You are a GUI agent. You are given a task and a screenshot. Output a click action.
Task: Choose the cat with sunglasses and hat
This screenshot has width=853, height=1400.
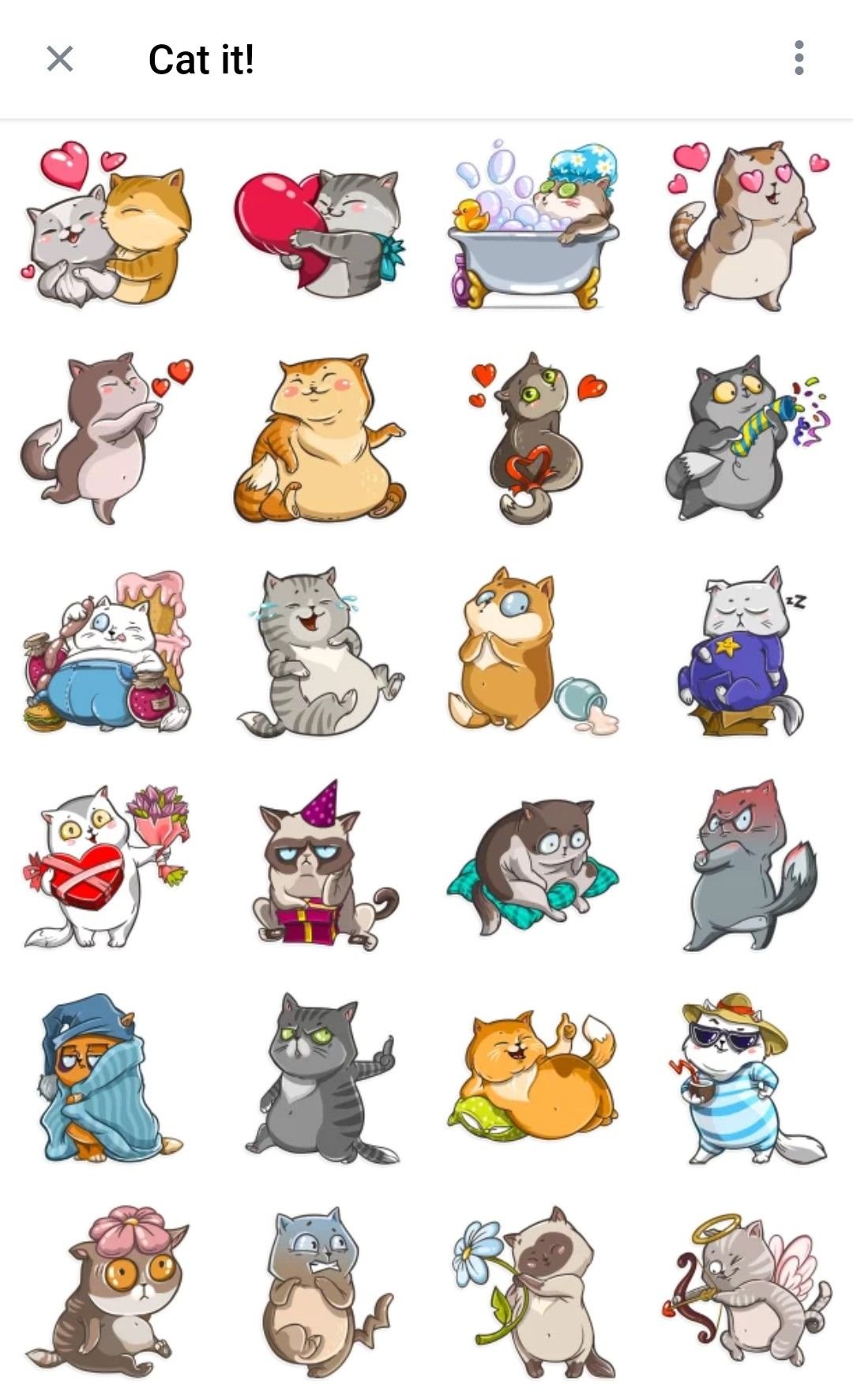coord(746,1078)
